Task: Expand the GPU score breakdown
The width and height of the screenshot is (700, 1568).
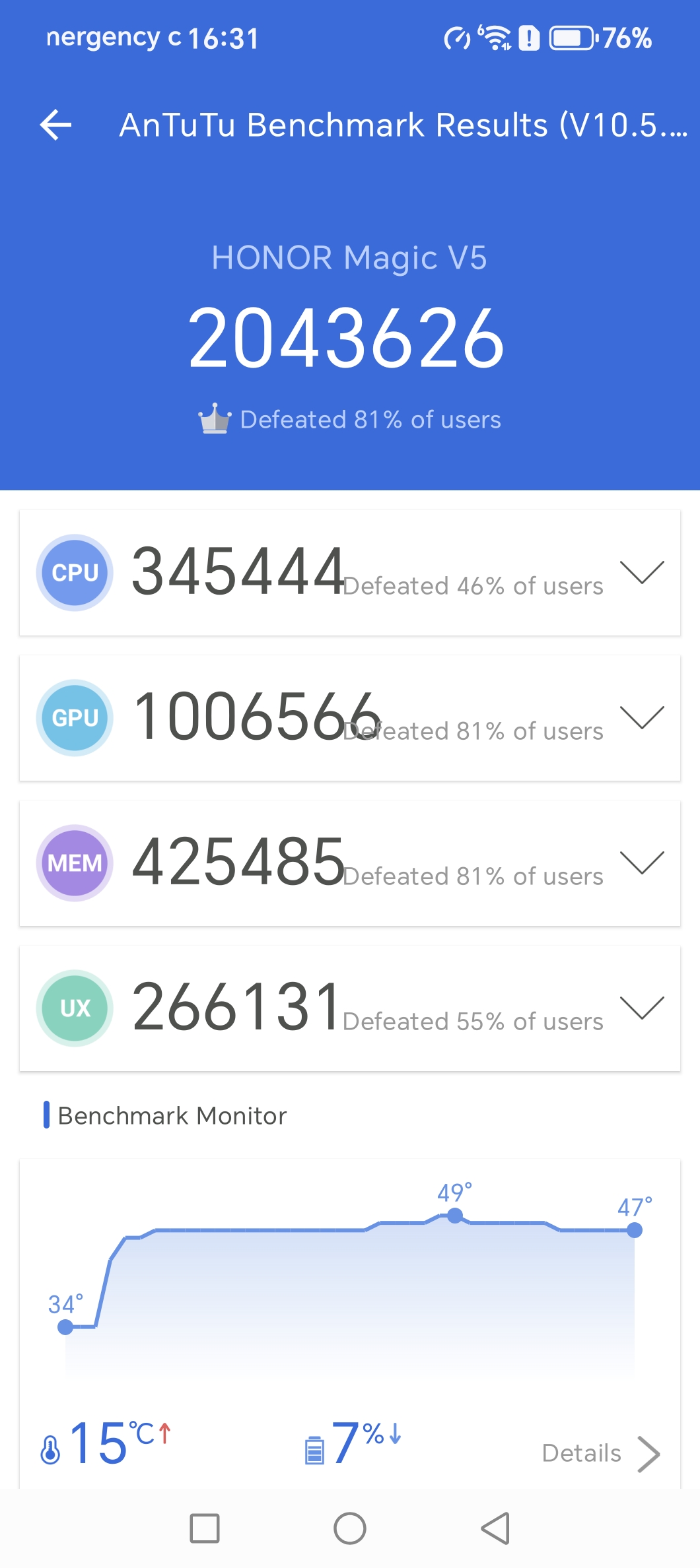Action: (642, 717)
